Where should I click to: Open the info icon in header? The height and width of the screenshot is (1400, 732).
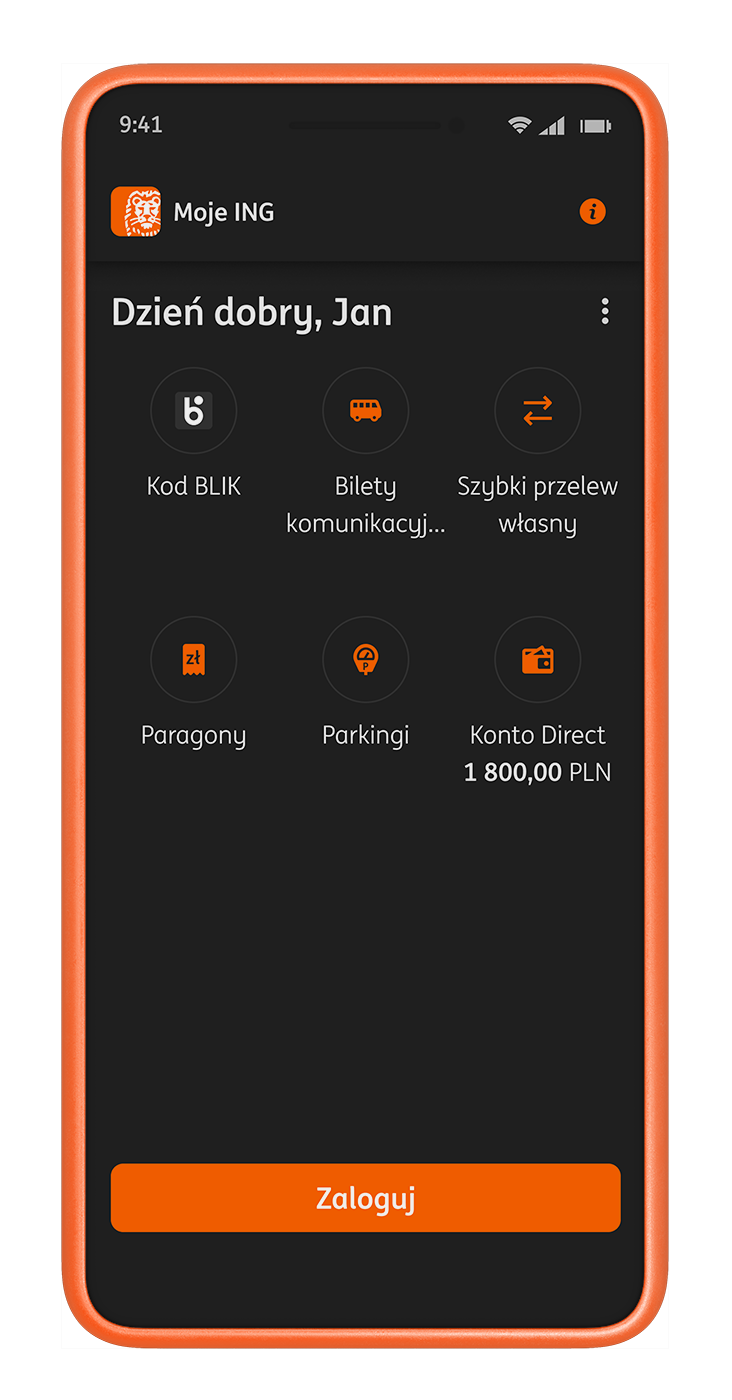(x=593, y=212)
